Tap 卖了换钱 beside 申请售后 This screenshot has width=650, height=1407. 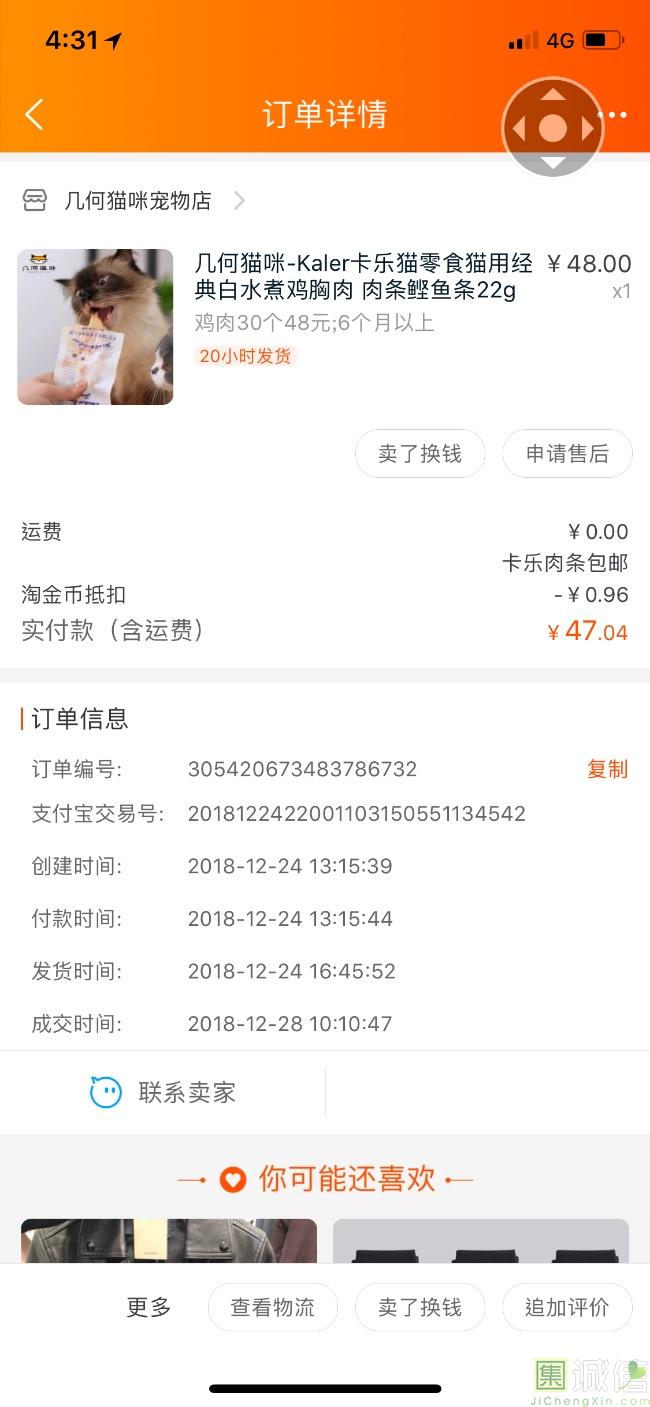(x=420, y=454)
